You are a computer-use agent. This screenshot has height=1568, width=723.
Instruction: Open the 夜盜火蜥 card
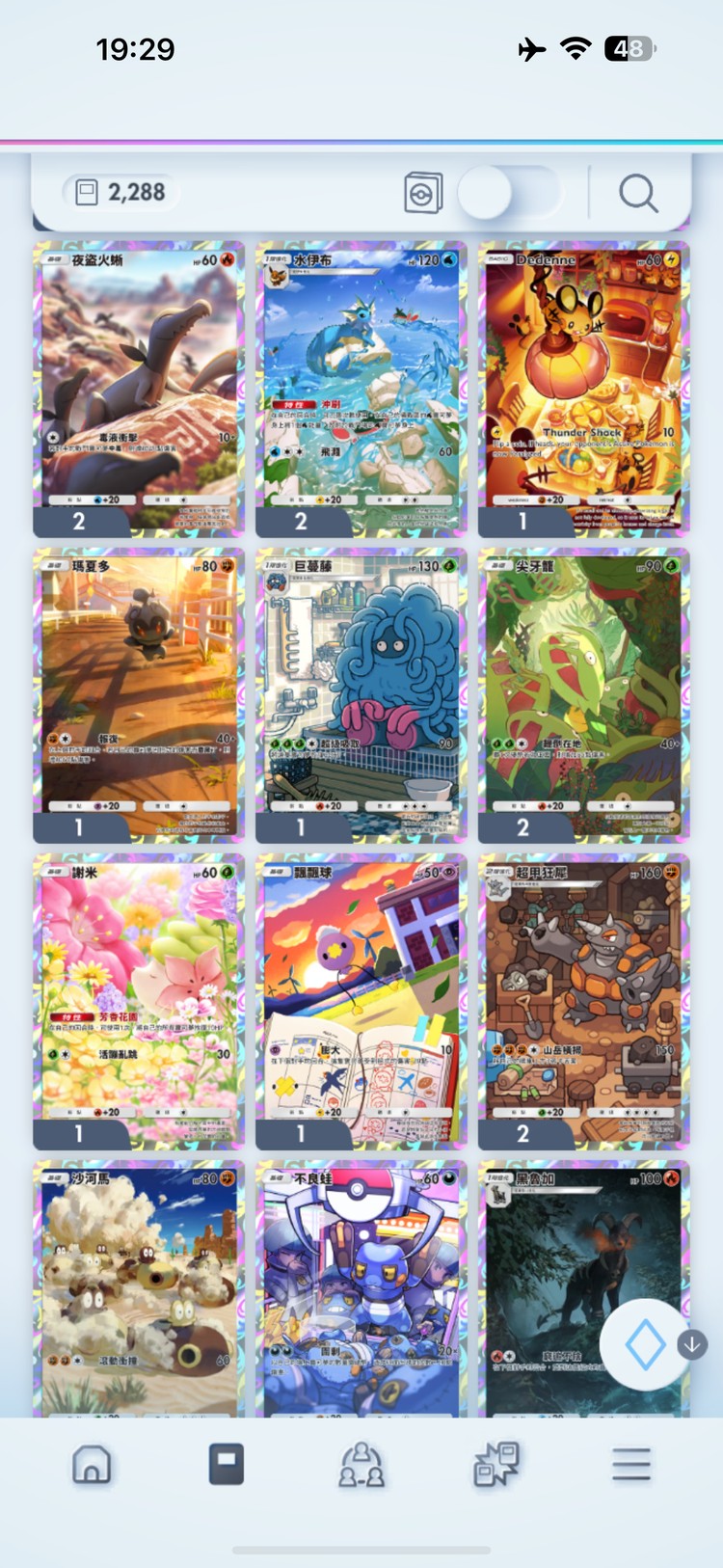tap(139, 386)
